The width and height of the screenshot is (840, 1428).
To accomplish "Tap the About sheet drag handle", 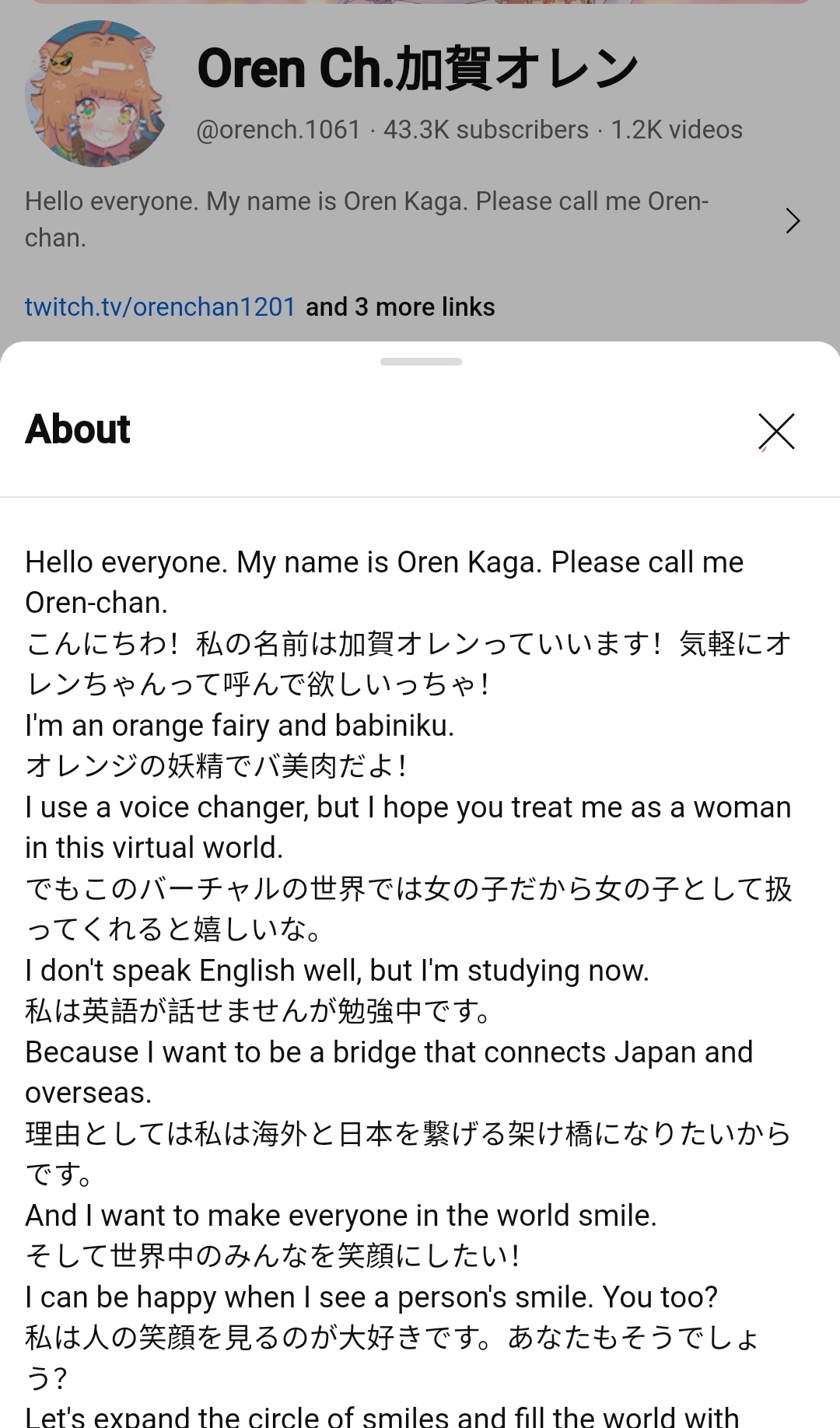I will (x=421, y=362).
